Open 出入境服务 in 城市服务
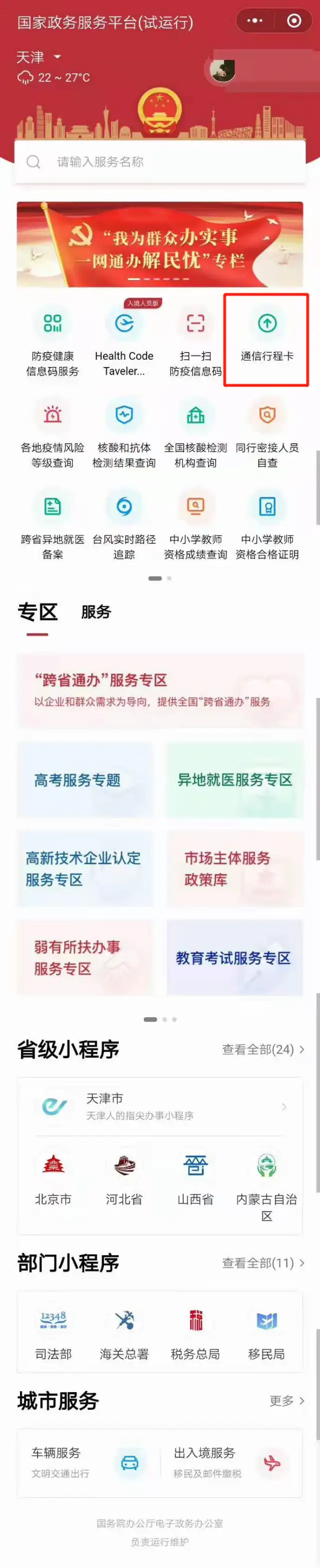 point(231,1463)
